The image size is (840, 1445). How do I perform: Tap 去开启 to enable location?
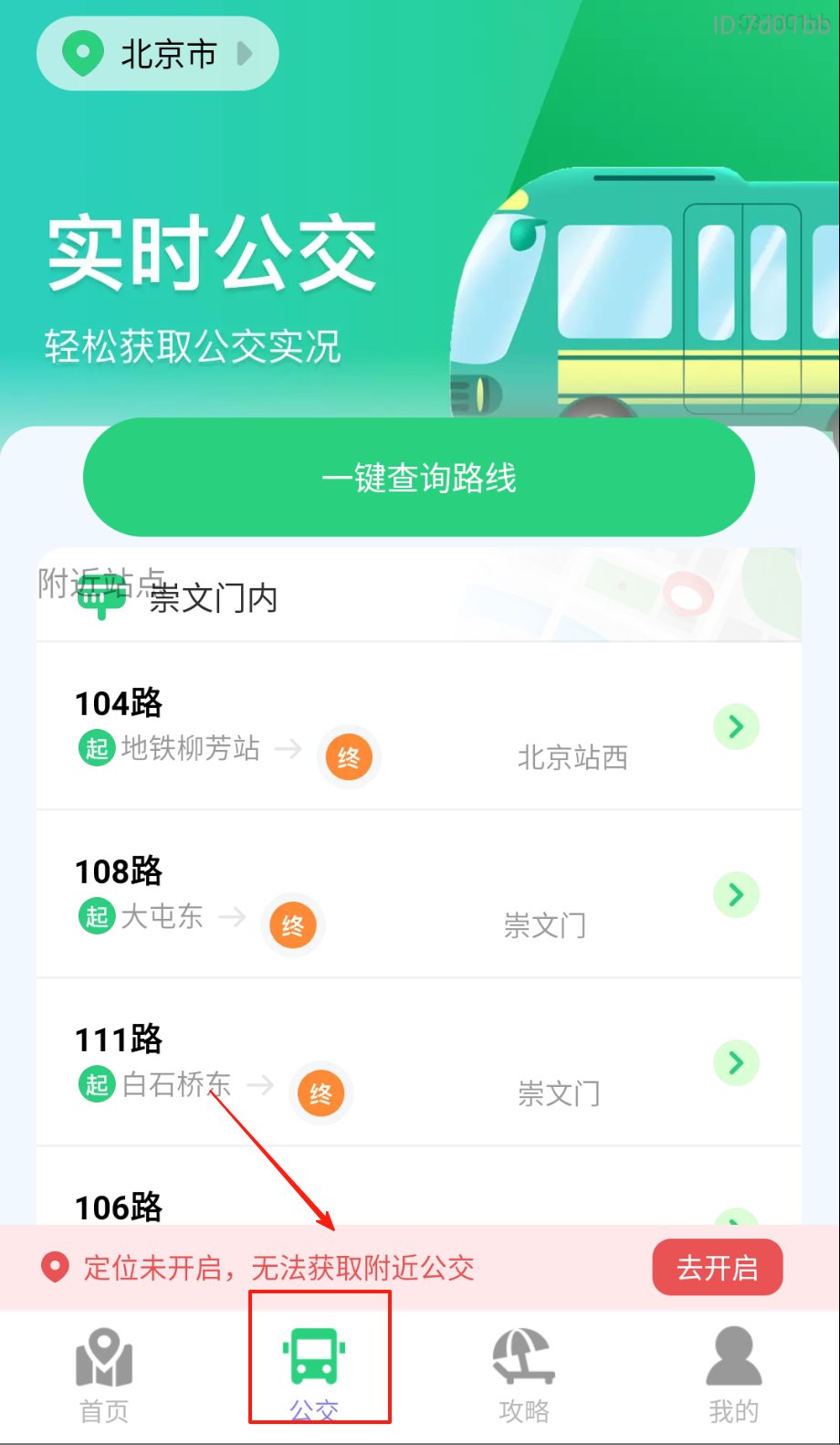click(x=717, y=1268)
